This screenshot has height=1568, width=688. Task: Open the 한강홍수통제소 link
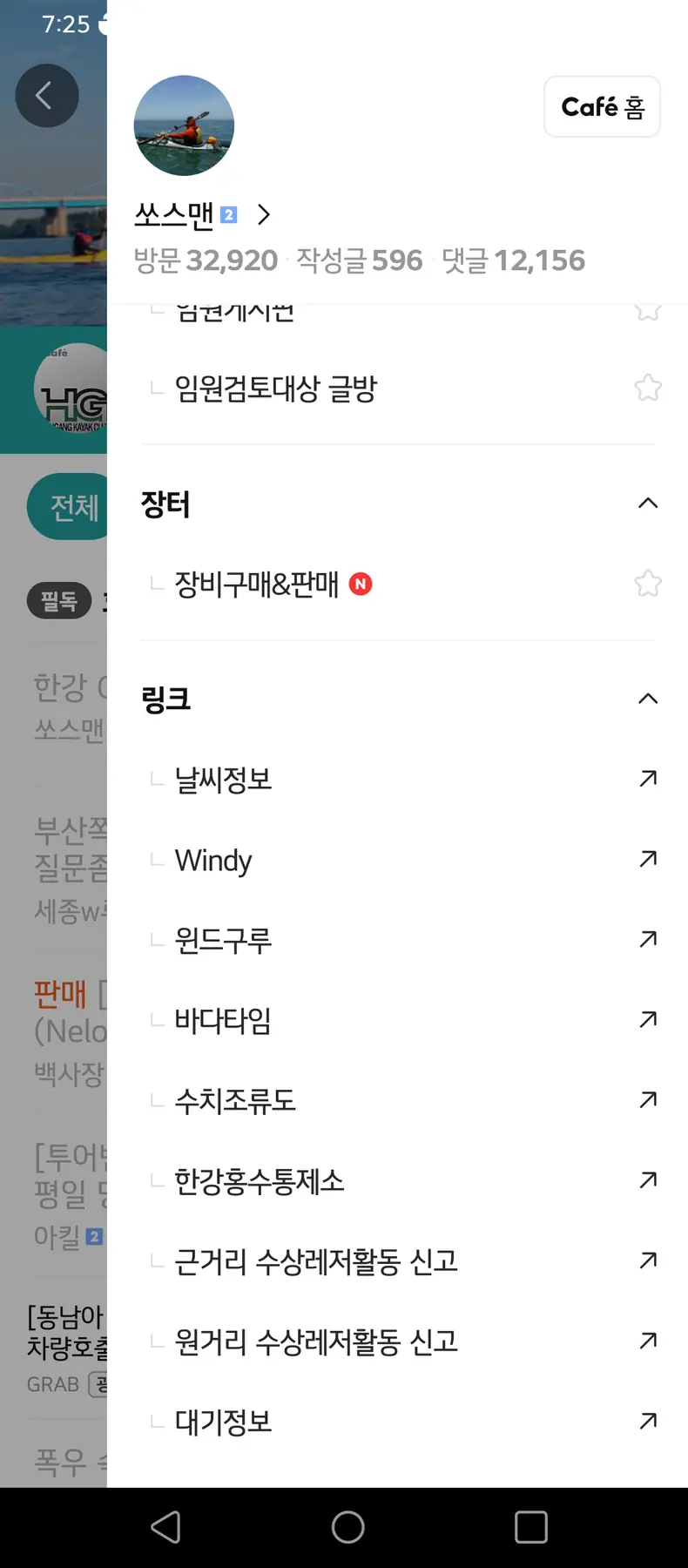point(260,1181)
